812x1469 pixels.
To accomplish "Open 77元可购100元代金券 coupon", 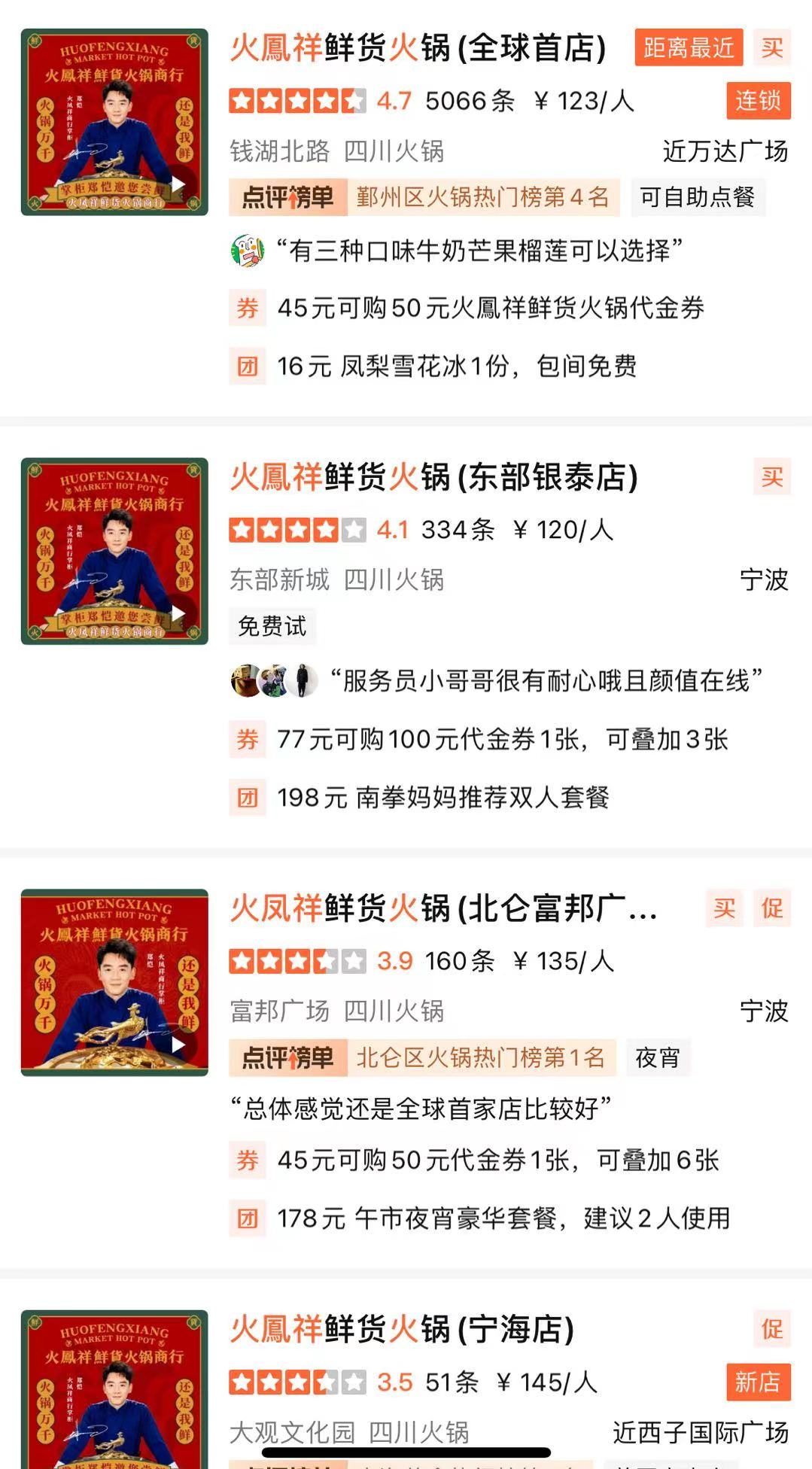I will [x=502, y=739].
